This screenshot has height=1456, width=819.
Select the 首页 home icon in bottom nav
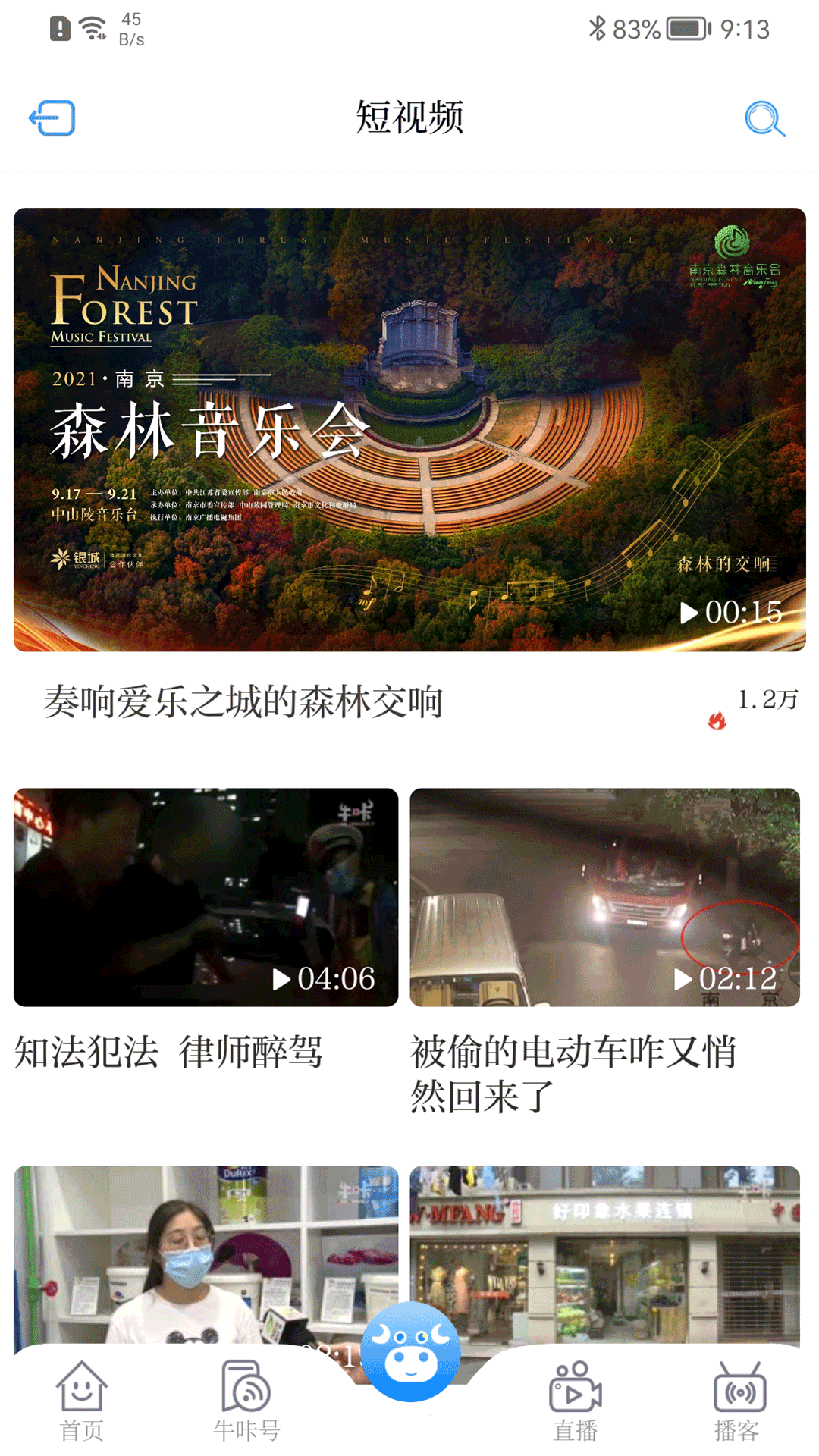pos(82,1388)
